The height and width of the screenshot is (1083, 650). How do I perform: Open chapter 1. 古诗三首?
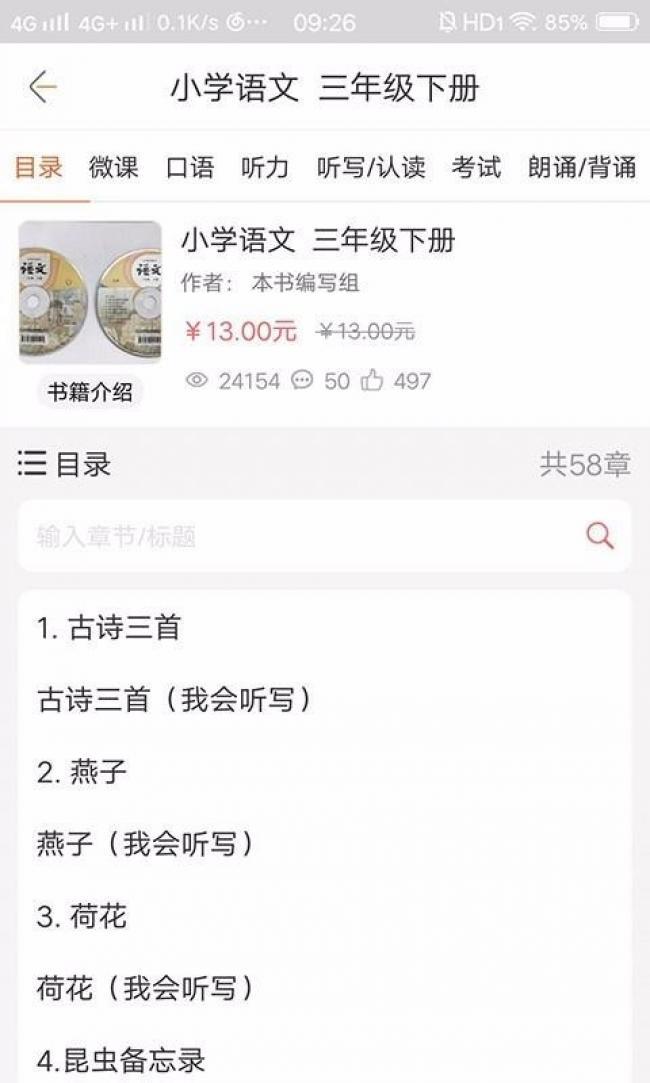[x=325, y=628]
